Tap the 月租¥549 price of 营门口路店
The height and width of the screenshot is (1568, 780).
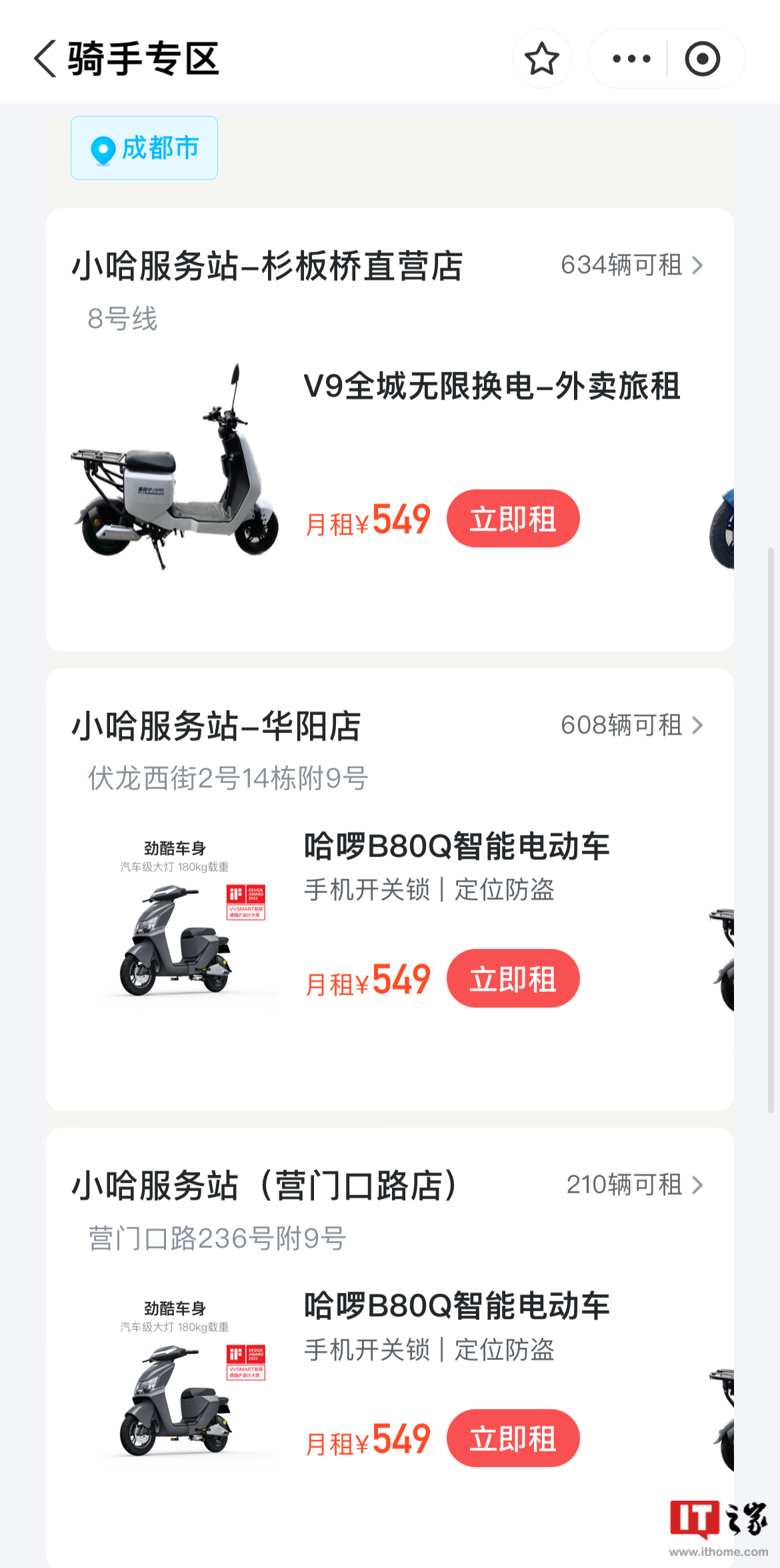tap(369, 1439)
